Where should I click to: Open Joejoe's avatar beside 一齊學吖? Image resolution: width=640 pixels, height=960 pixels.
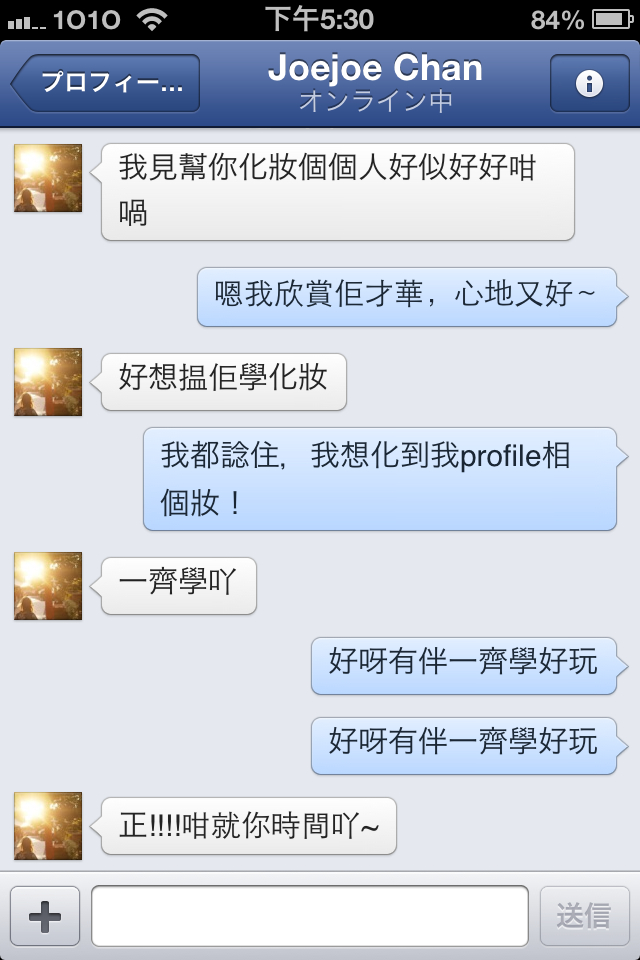48,586
